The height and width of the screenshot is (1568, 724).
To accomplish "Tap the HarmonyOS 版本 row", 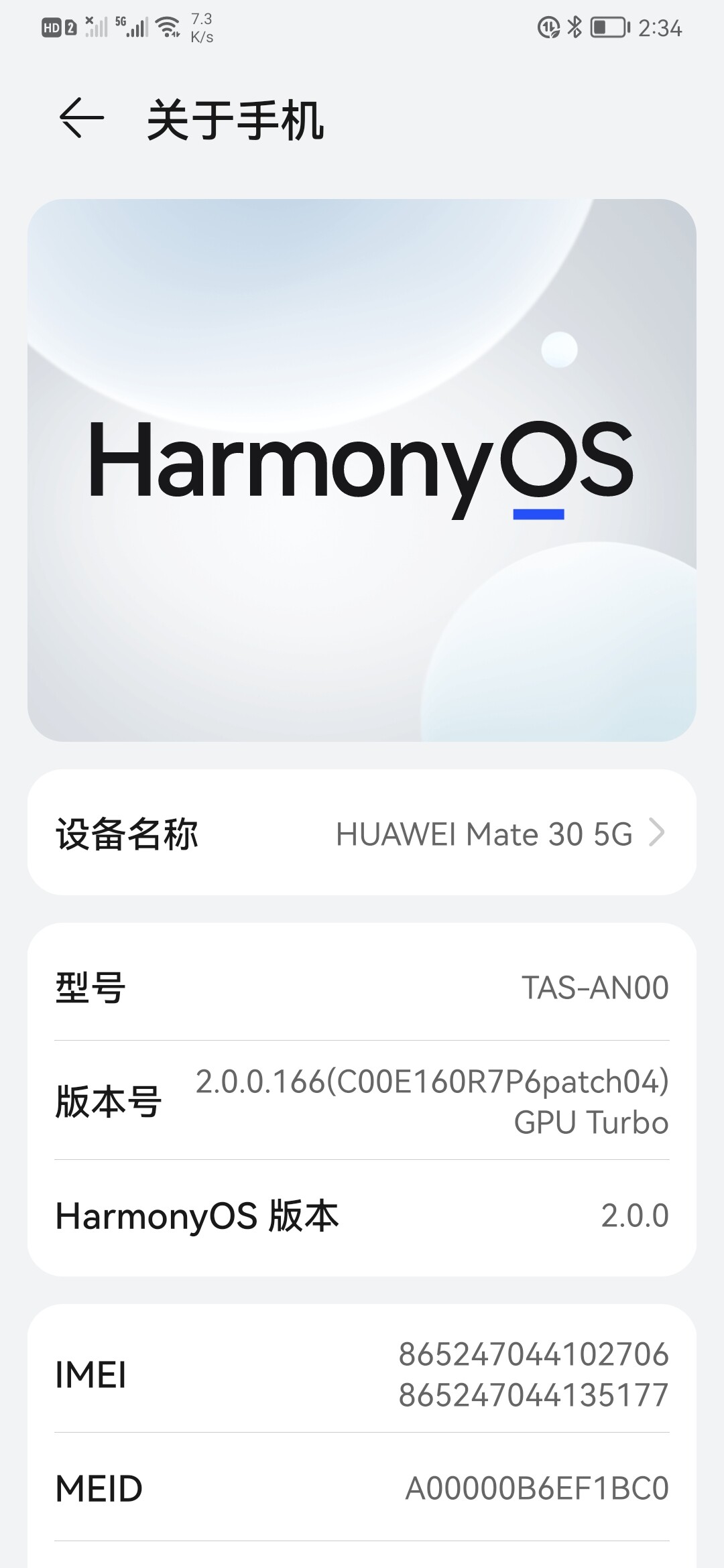I will point(362,1216).
